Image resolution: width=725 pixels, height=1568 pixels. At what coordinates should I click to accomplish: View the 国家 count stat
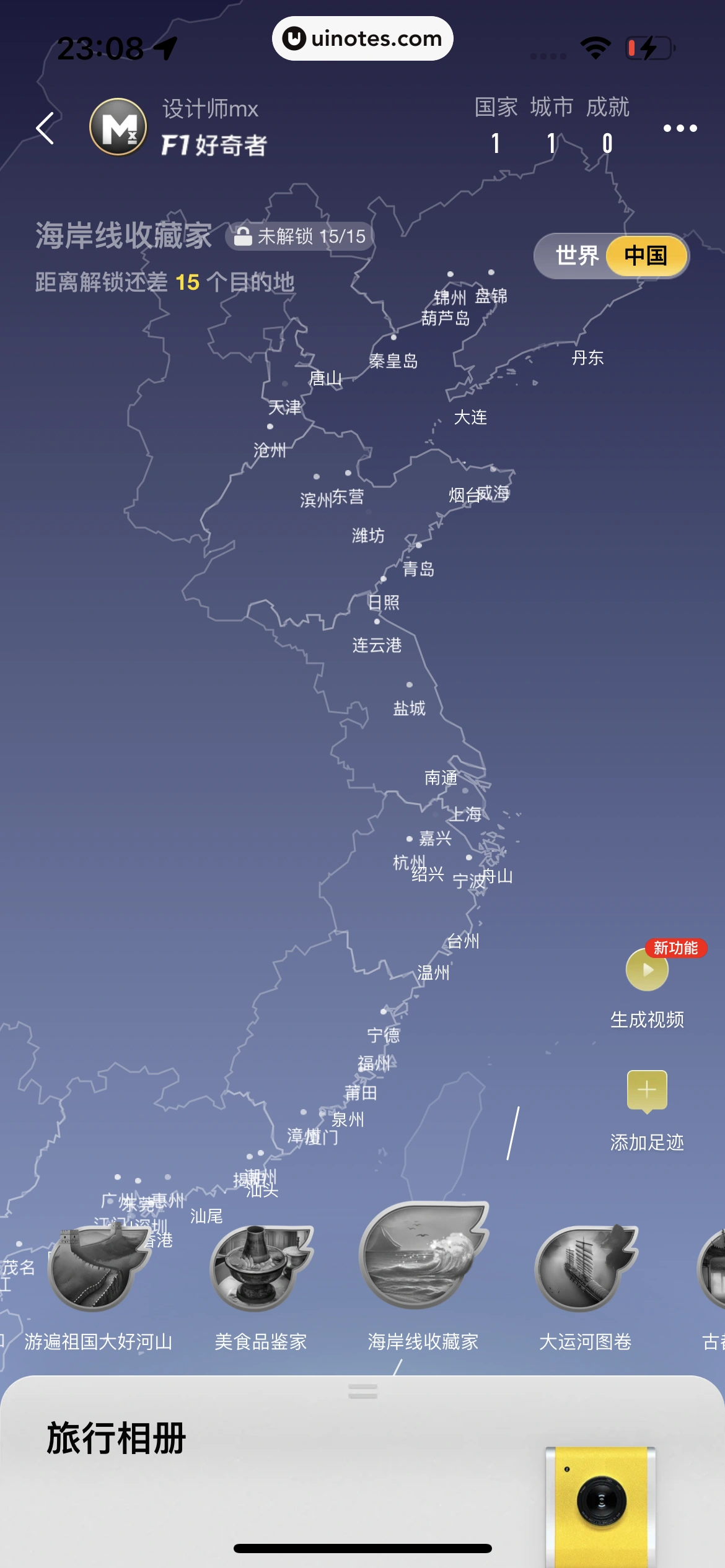[496, 127]
